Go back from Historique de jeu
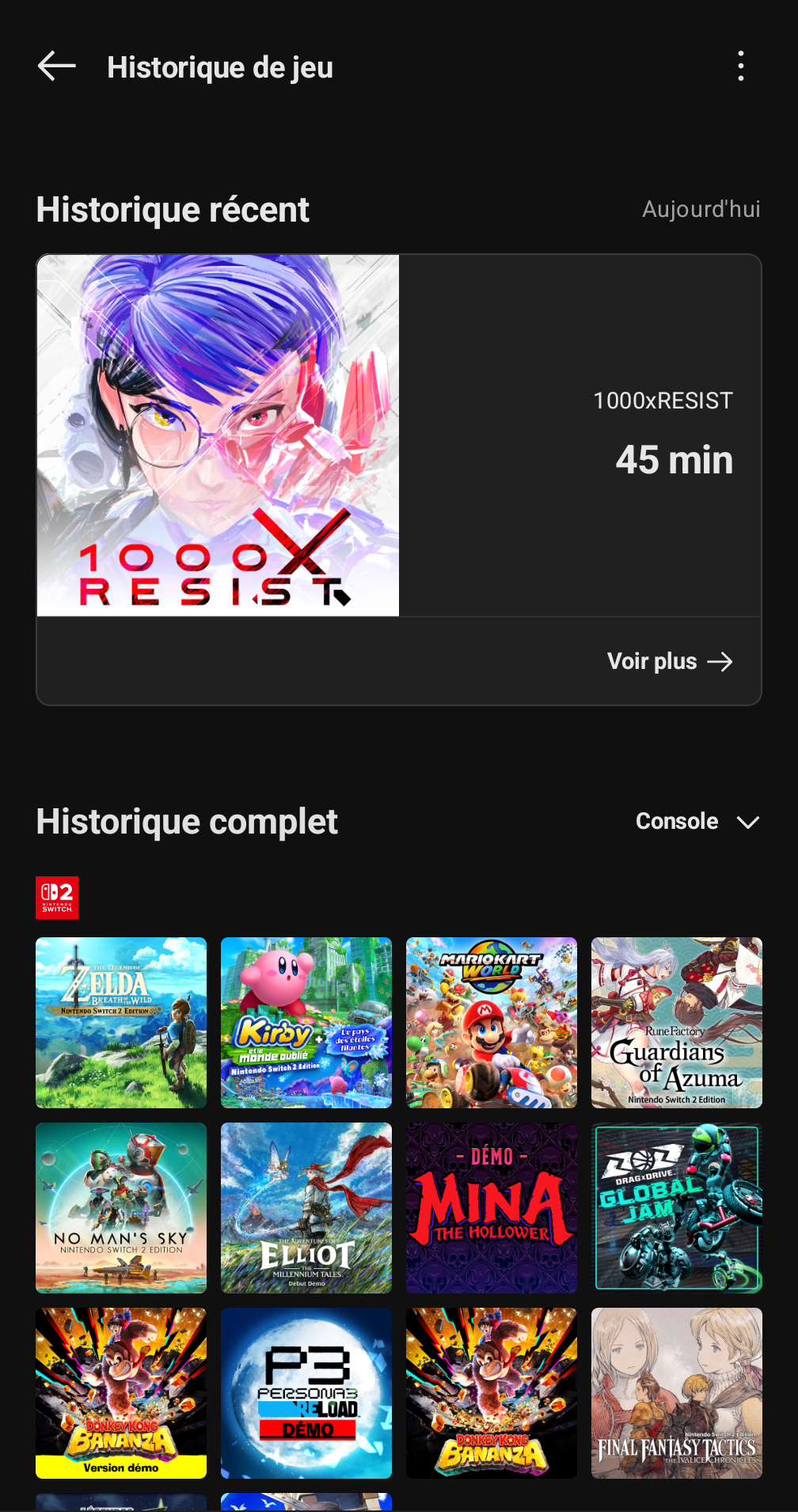 [57, 66]
